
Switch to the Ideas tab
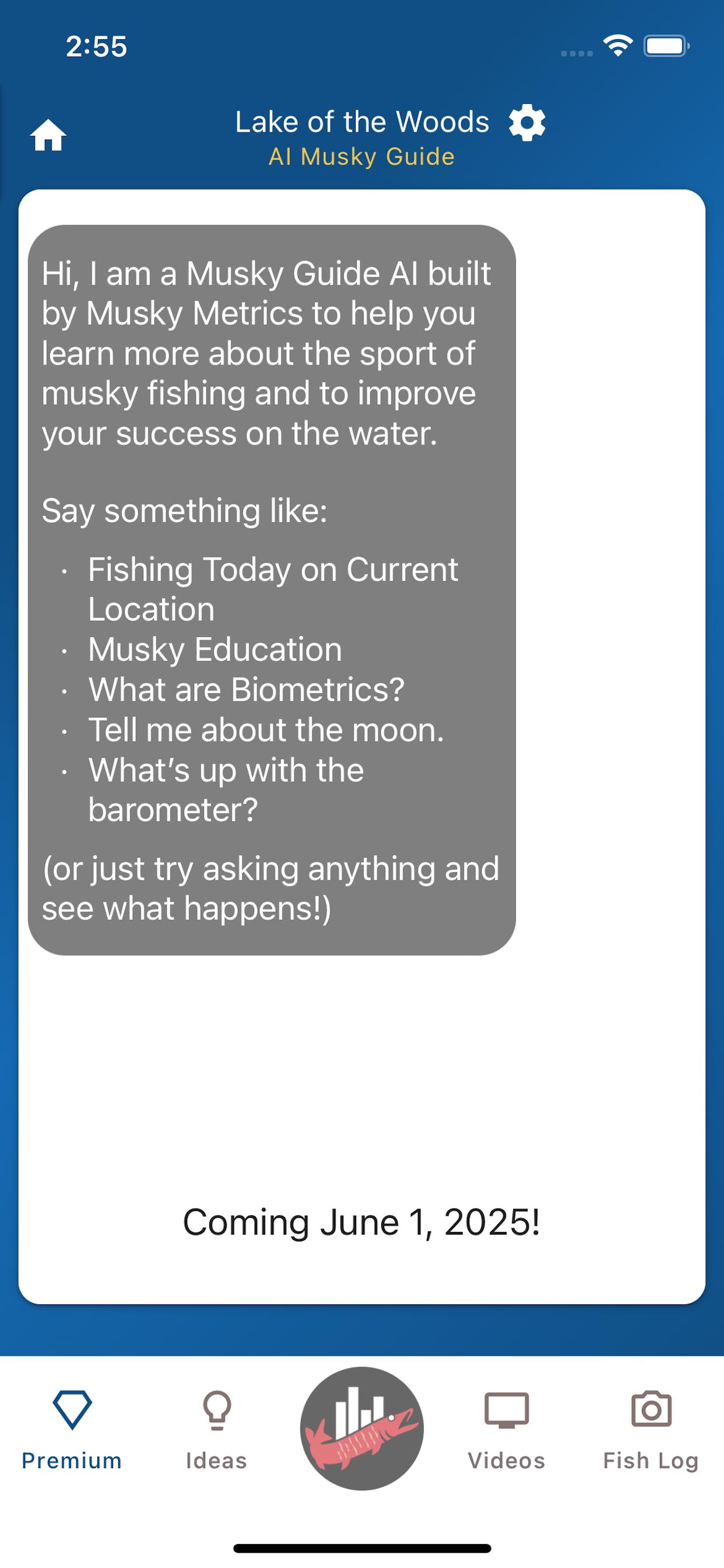[217, 1430]
